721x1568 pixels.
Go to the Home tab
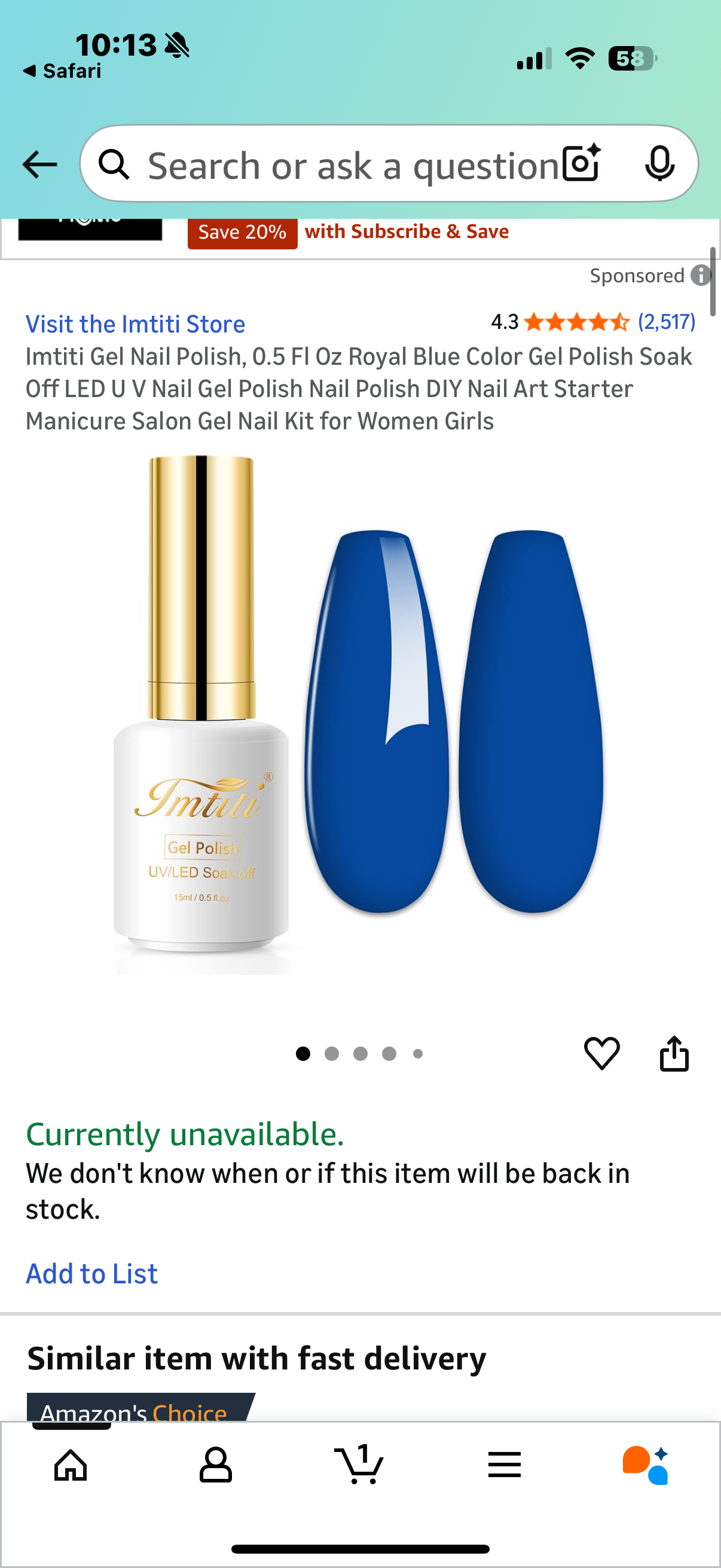coord(71,1464)
